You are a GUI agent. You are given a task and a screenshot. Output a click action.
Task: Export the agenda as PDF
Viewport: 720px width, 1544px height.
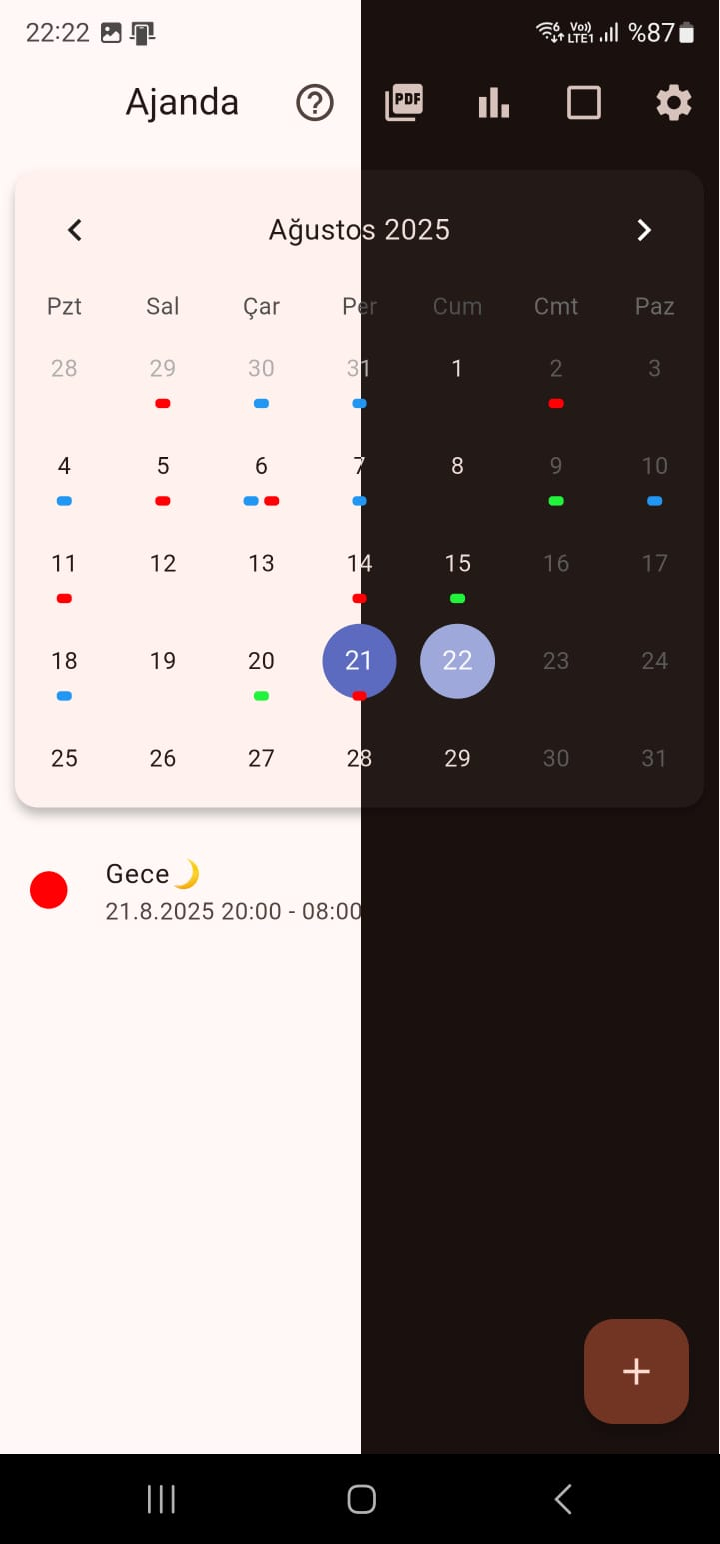404,102
